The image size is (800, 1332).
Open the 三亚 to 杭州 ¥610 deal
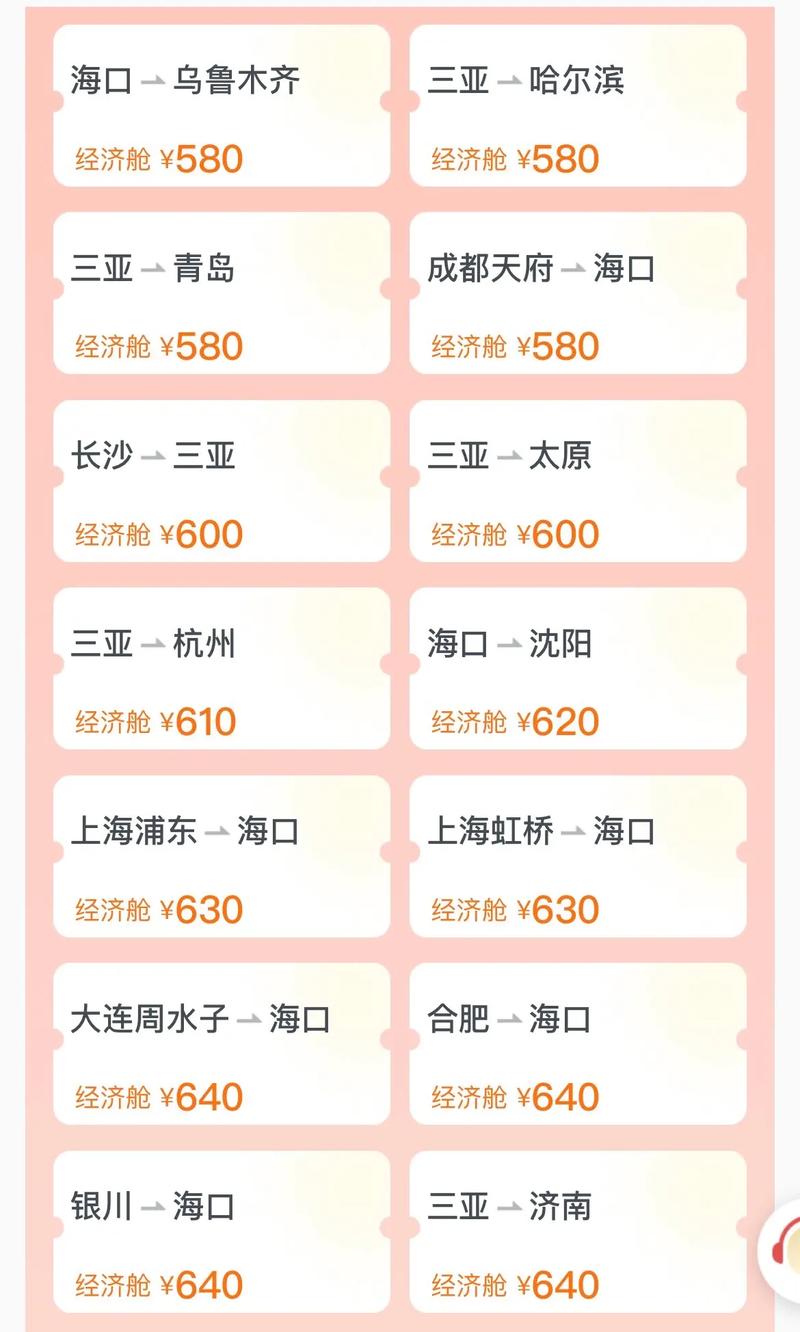pyautogui.click(x=221, y=668)
